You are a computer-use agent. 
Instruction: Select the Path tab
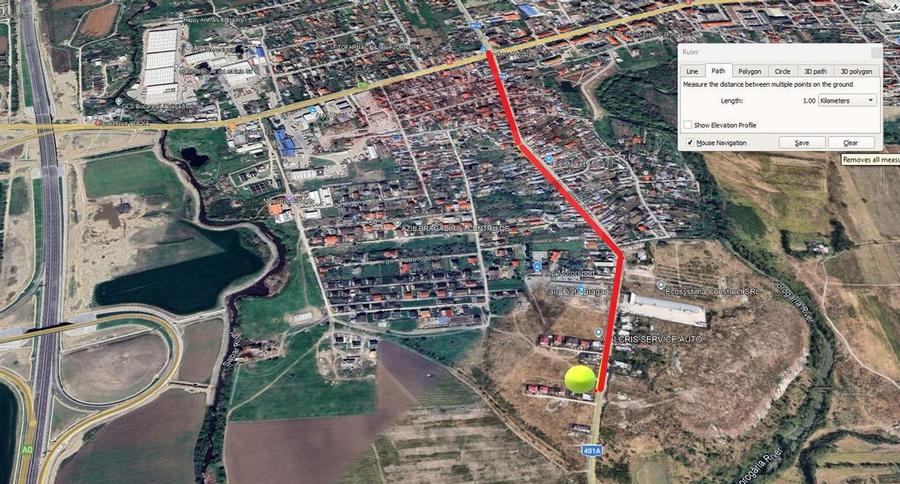pos(718,72)
